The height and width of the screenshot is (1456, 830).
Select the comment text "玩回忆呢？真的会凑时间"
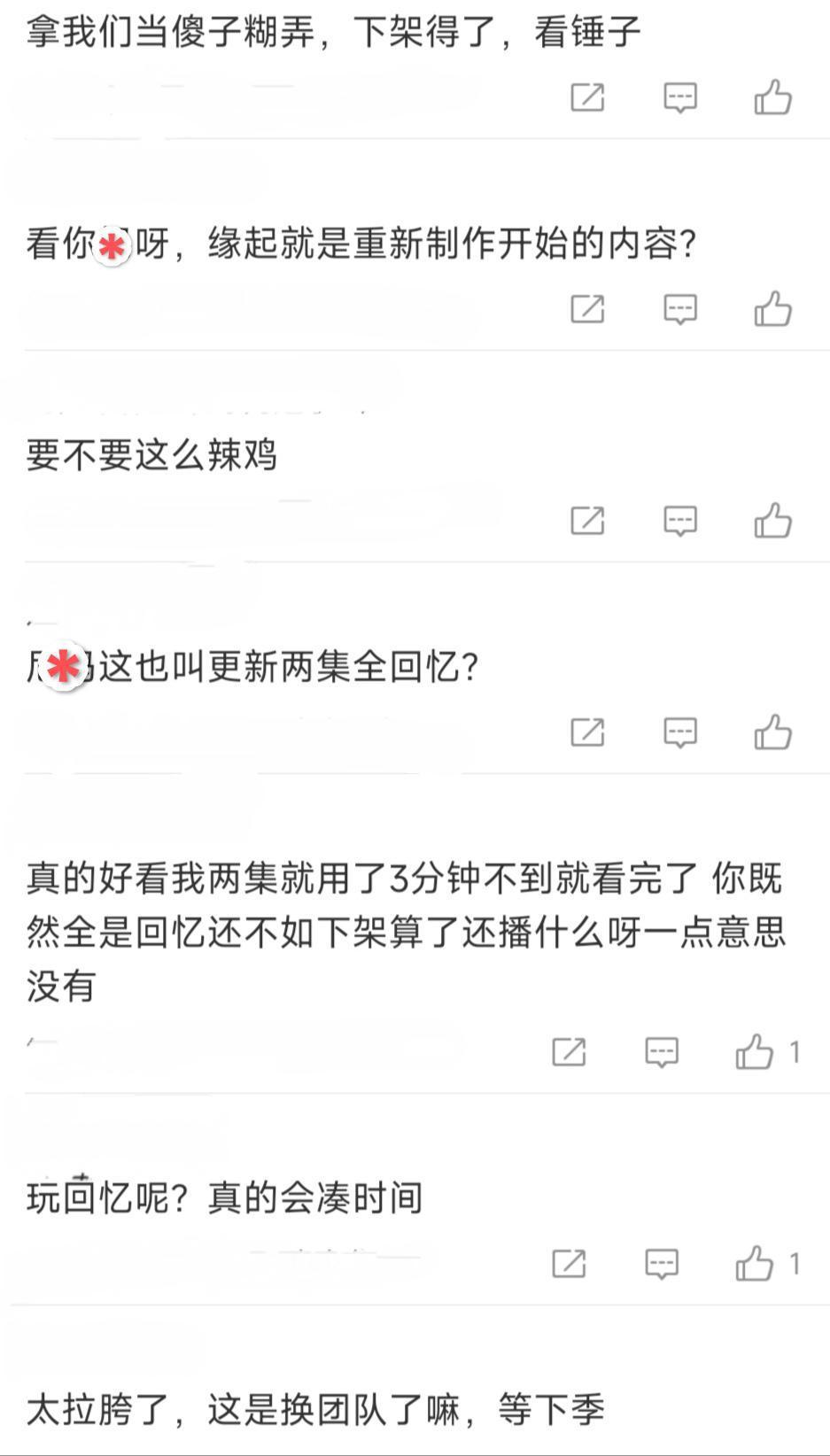225,1196
